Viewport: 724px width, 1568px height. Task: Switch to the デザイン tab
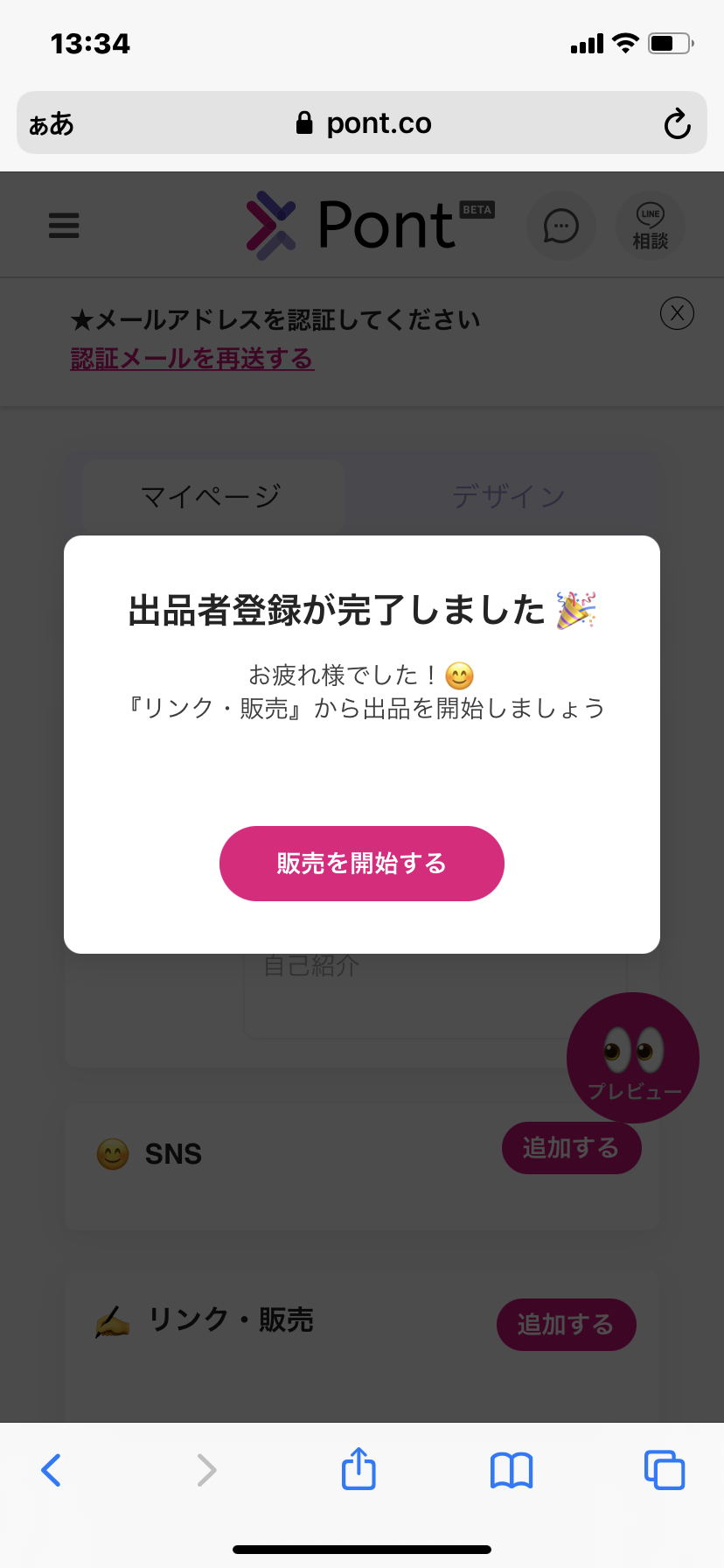[x=509, y=496]
